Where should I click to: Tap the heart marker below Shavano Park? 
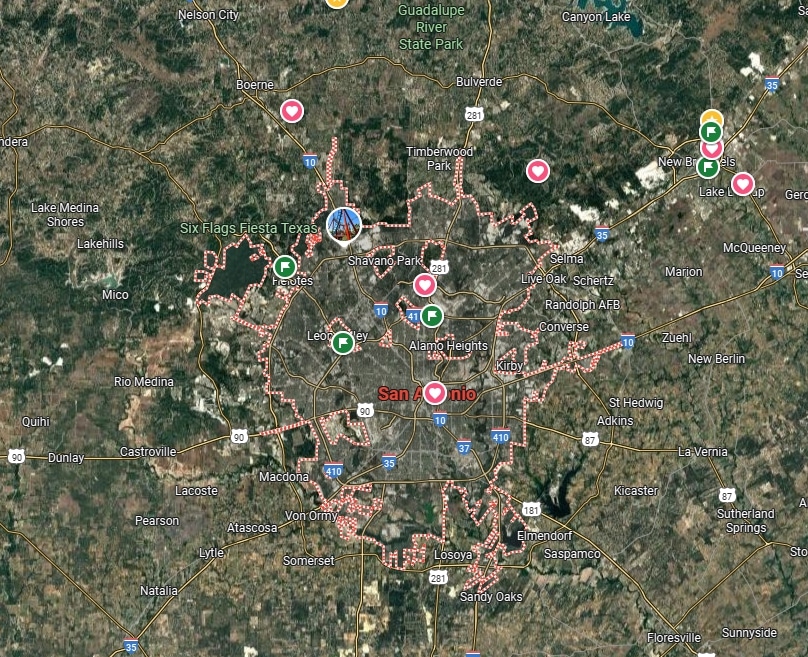(x=425, y=285)
